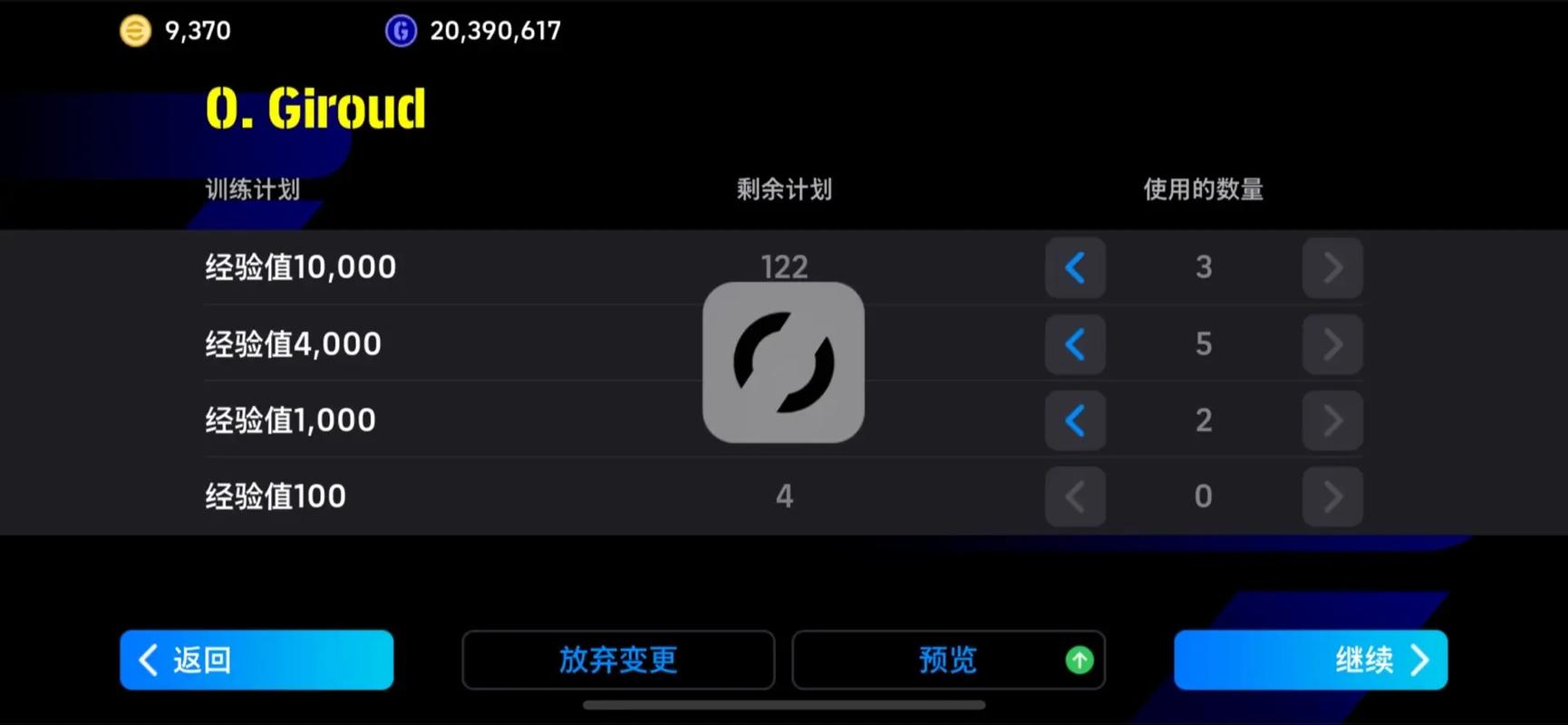Image resolution: width=1568 pixels, height=725 pixels.
Task: Go back with the 返回 button
Action: (256, 660)
